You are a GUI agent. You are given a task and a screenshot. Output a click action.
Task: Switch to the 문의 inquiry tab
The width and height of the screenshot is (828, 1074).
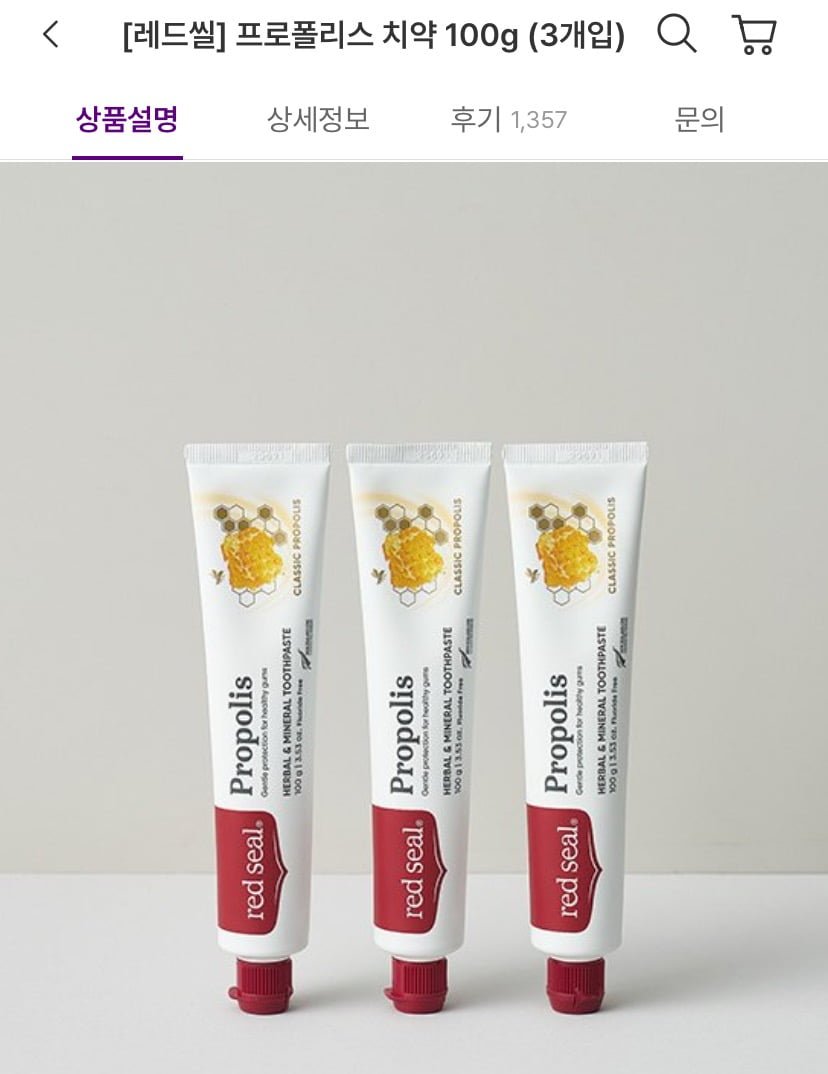click(699, 120)
